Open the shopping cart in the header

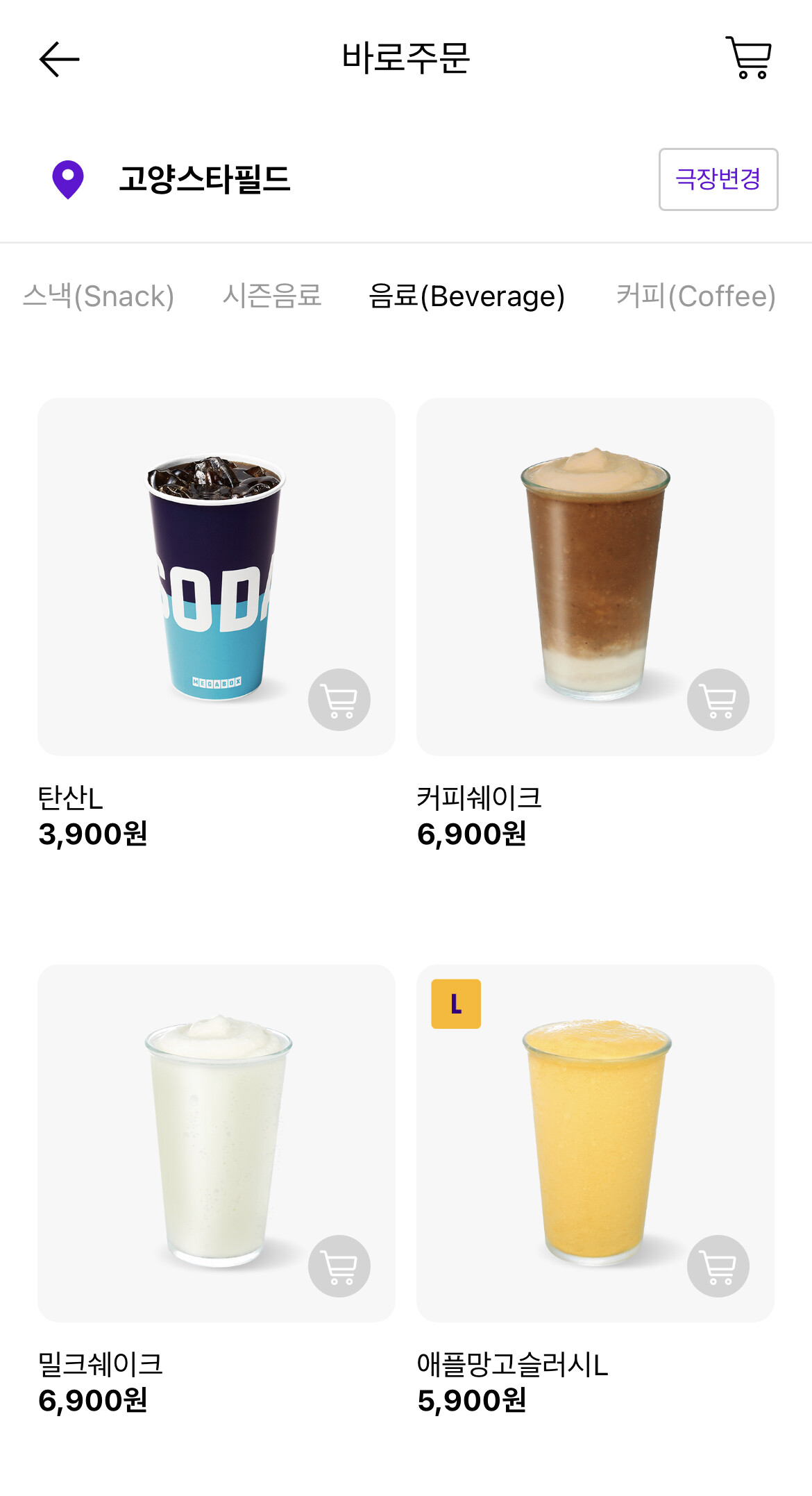pyautogui.click(x=749, y=58)
